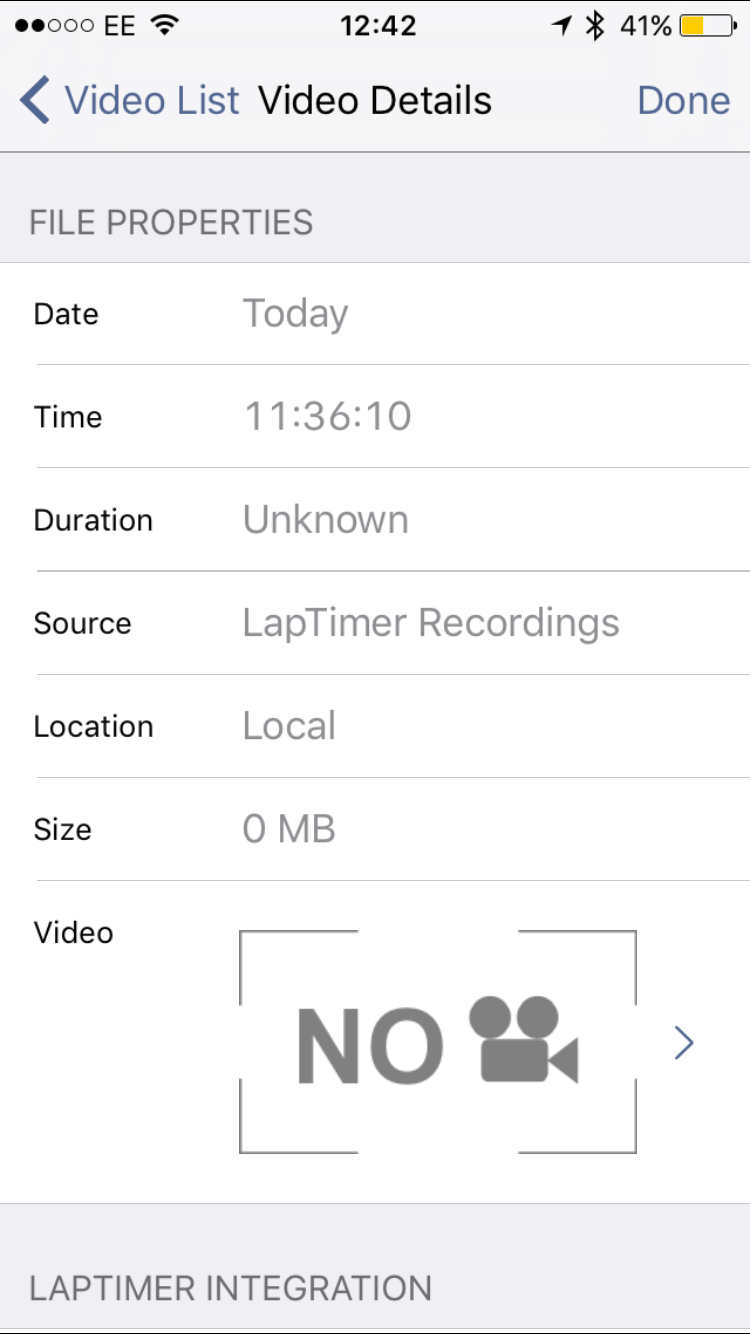
Task: Tap Done to close Video Details
Action: (x=684, y=101)
